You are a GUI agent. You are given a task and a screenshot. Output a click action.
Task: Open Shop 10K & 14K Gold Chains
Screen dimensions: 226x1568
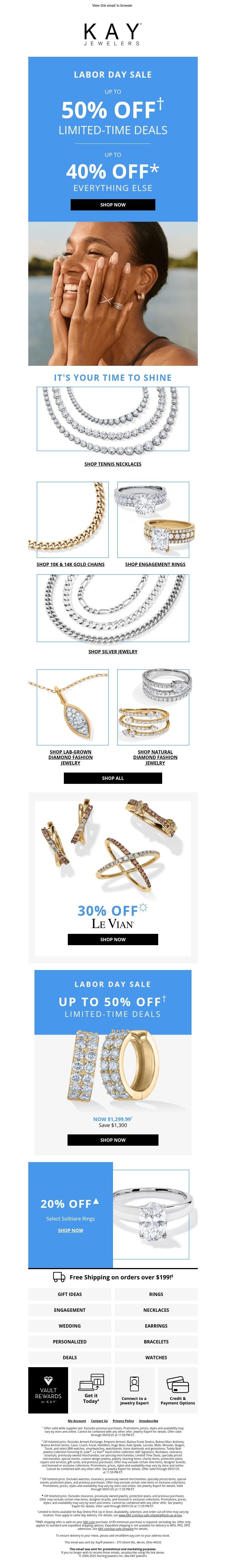[x=71, y=564]
